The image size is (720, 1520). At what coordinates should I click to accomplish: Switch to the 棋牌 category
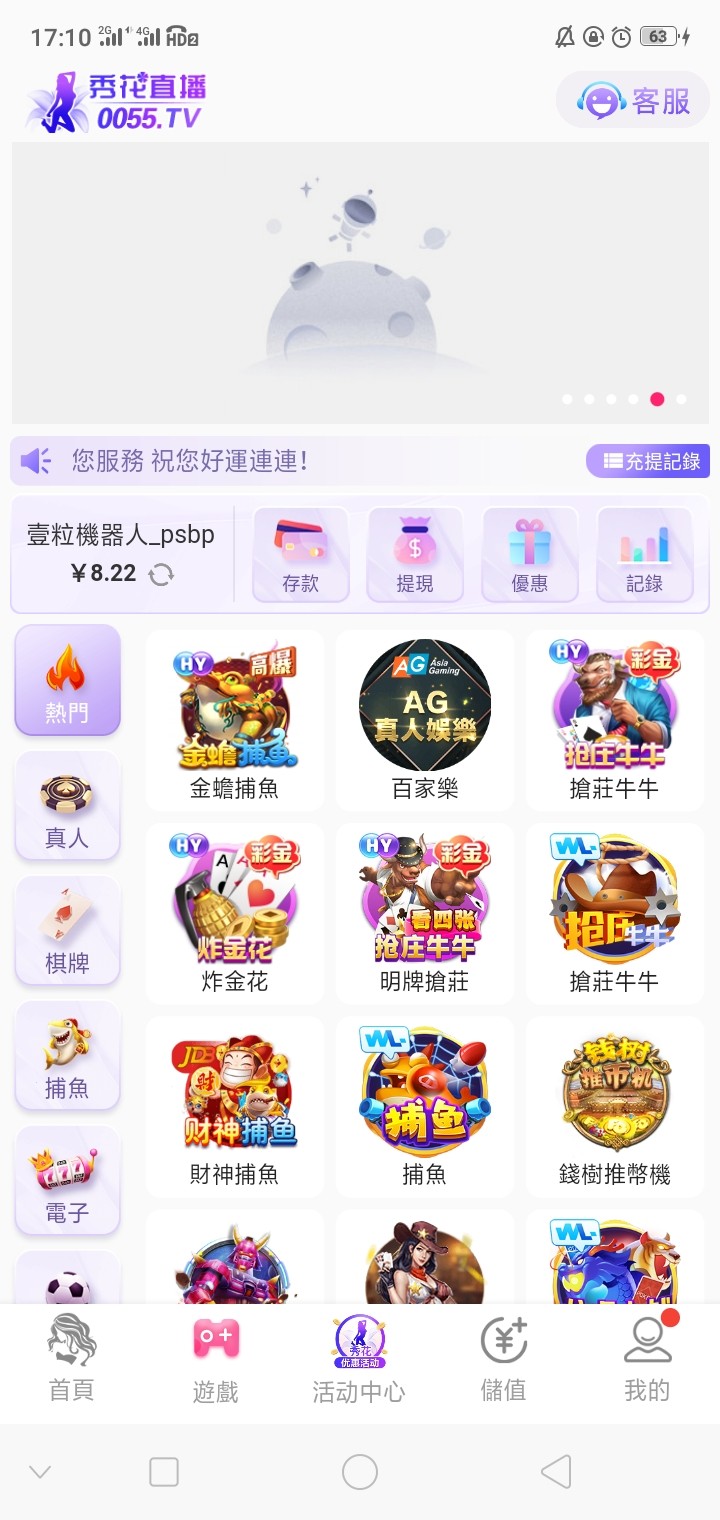point(67,931)
